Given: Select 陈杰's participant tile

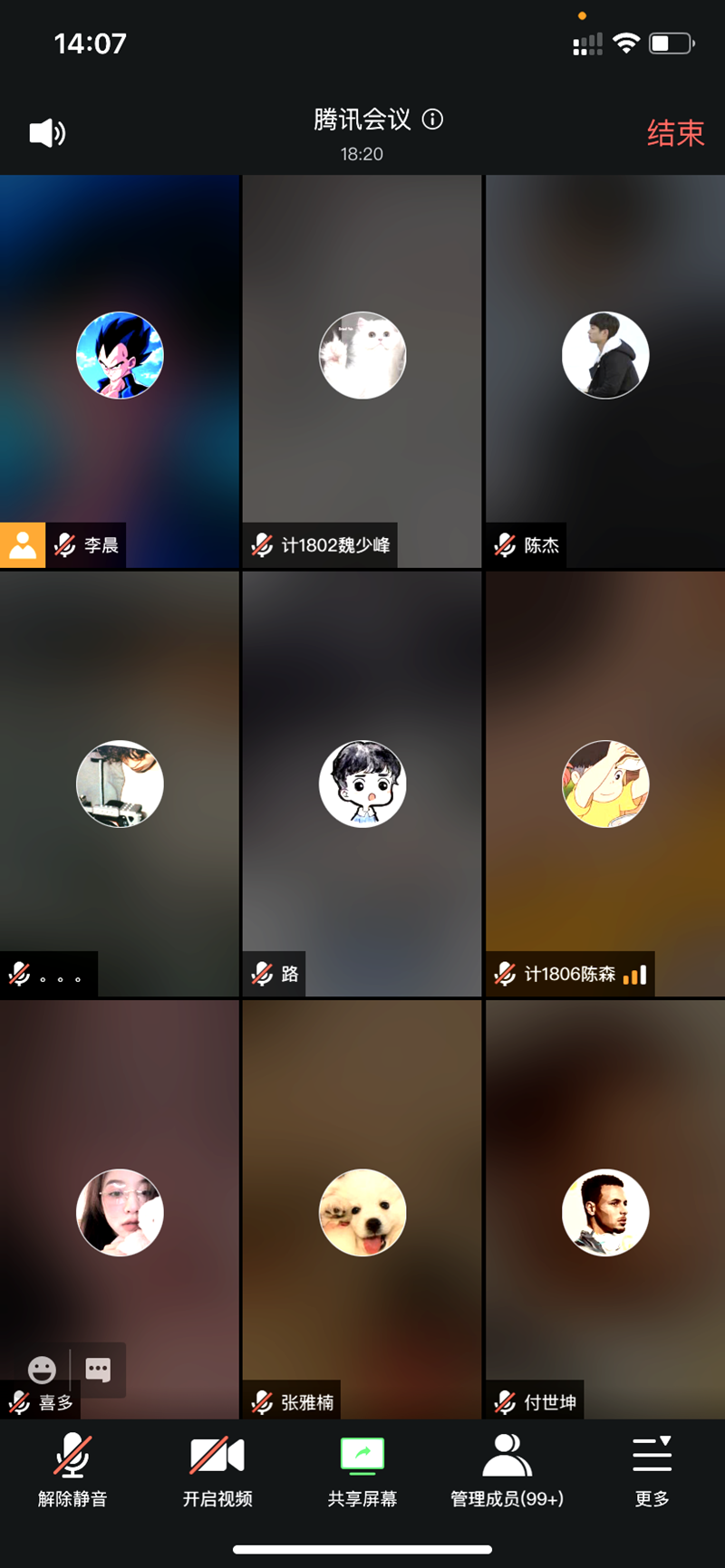Looking at the screenshot, I should 605,371.
